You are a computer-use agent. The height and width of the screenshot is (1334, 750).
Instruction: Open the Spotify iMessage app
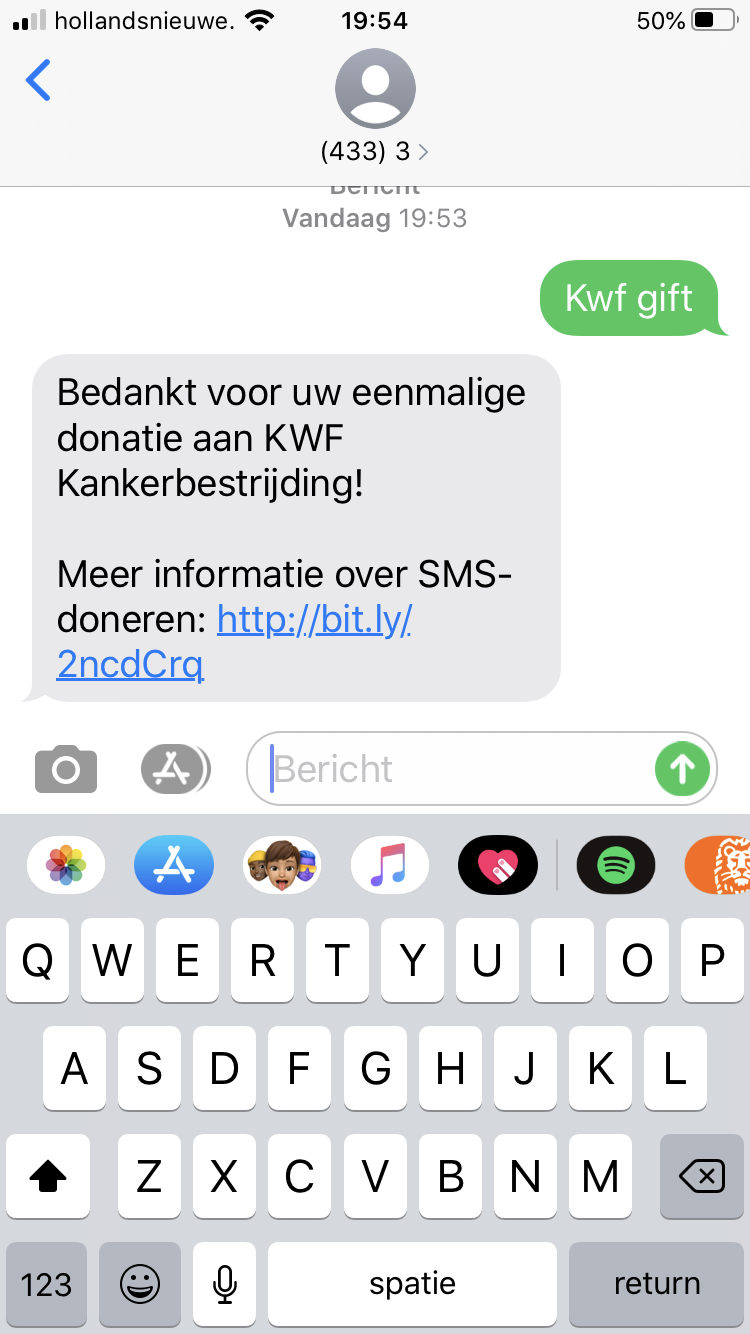616,864
